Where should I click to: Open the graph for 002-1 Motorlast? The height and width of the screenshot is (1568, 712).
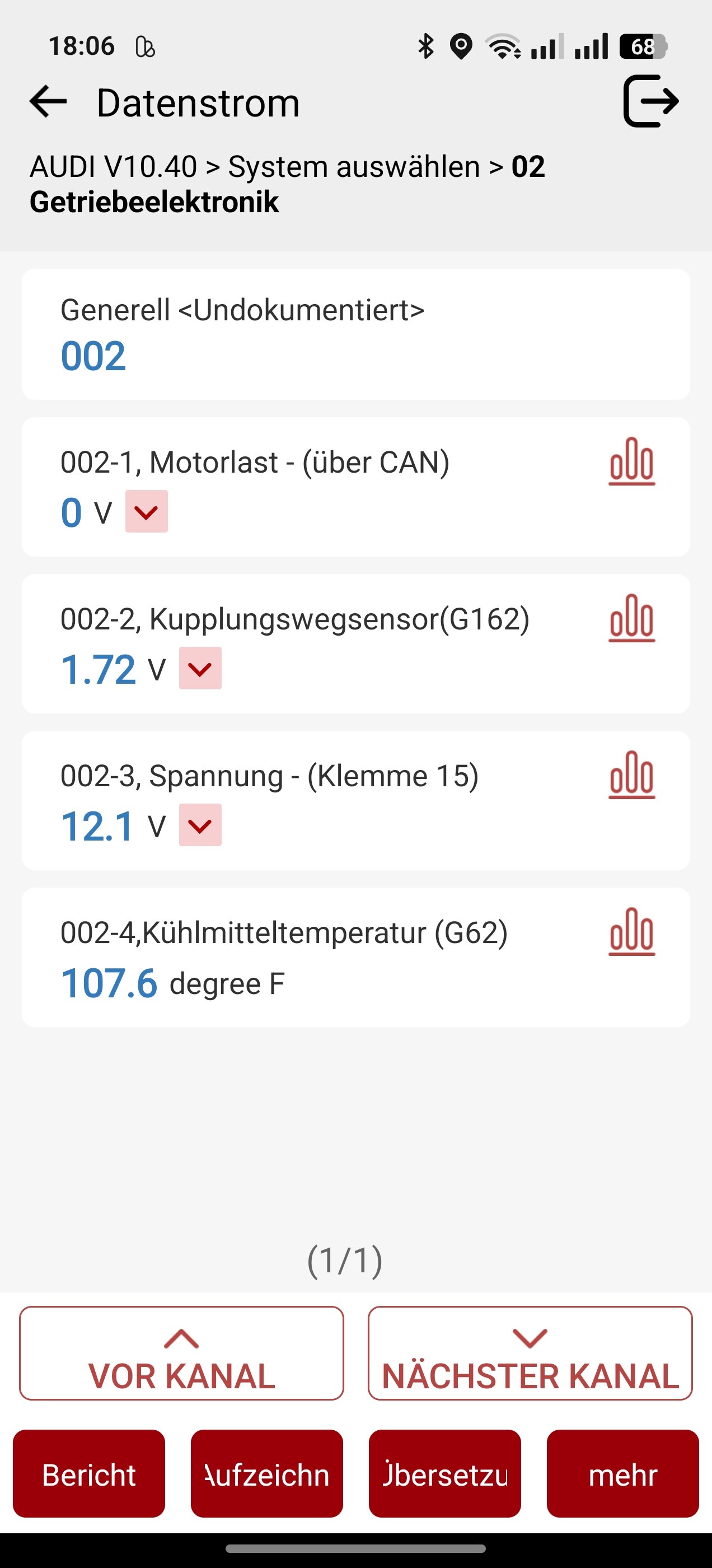631,461
